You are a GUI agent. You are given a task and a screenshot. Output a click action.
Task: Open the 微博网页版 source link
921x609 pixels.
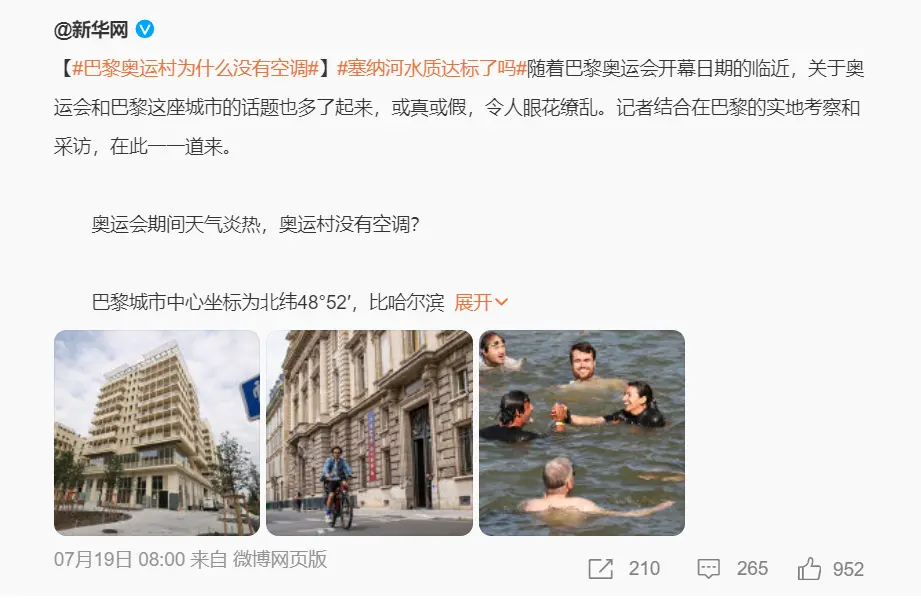(280, 559)
